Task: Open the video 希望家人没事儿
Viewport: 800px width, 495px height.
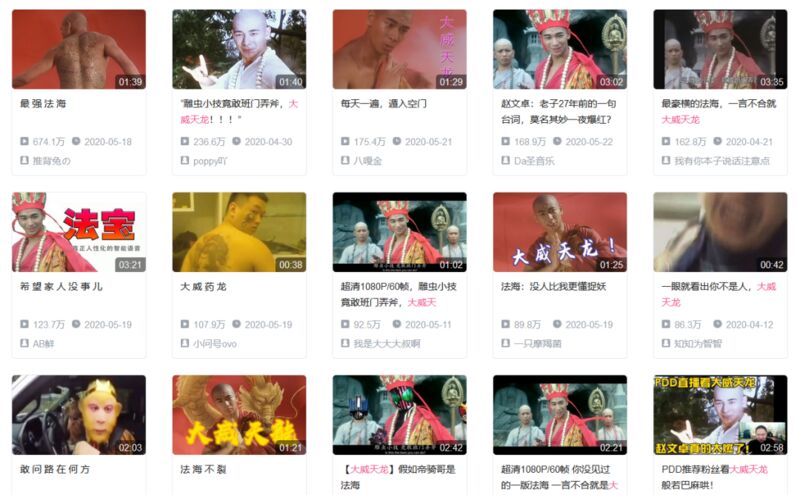Action: click(x=78, y=232)
